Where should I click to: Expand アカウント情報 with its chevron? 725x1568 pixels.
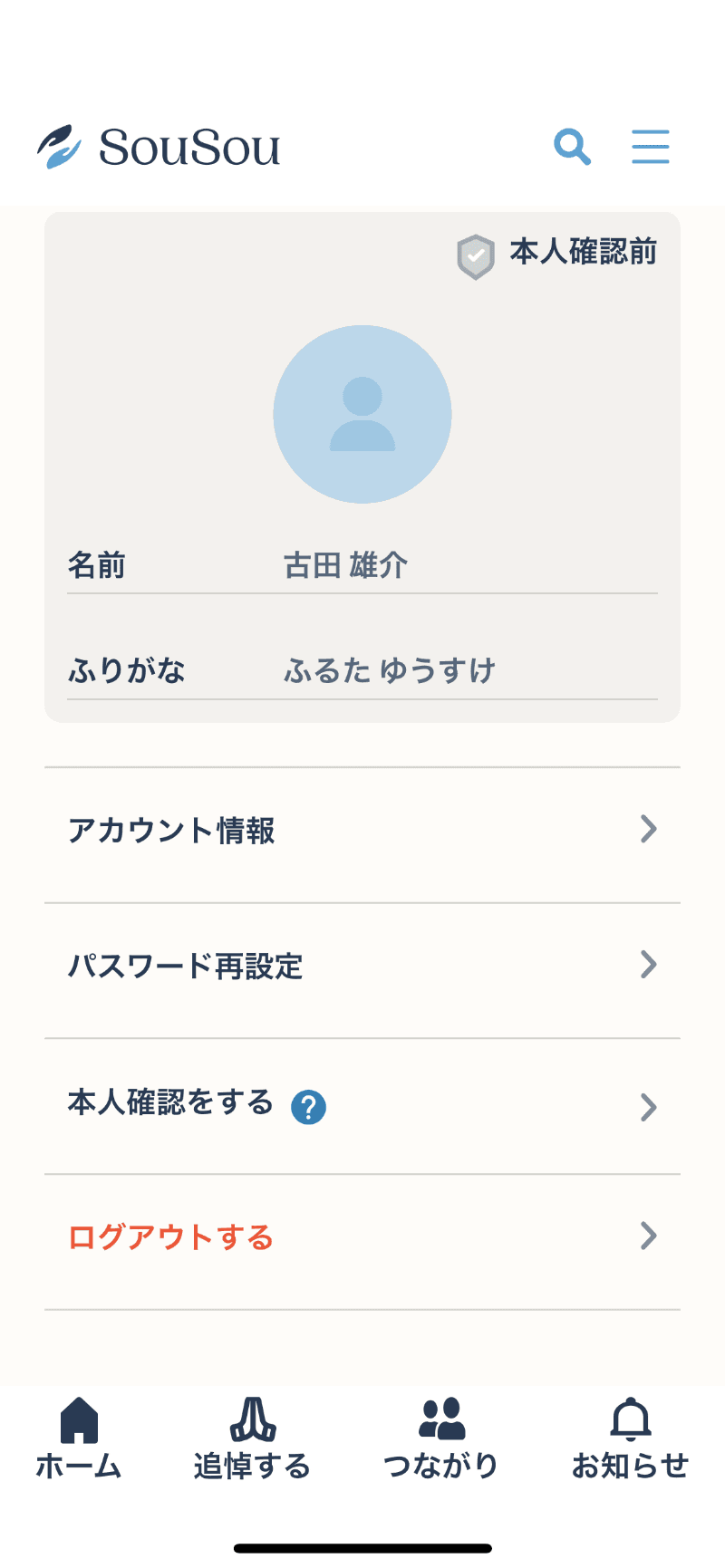(x=647, y=829)
